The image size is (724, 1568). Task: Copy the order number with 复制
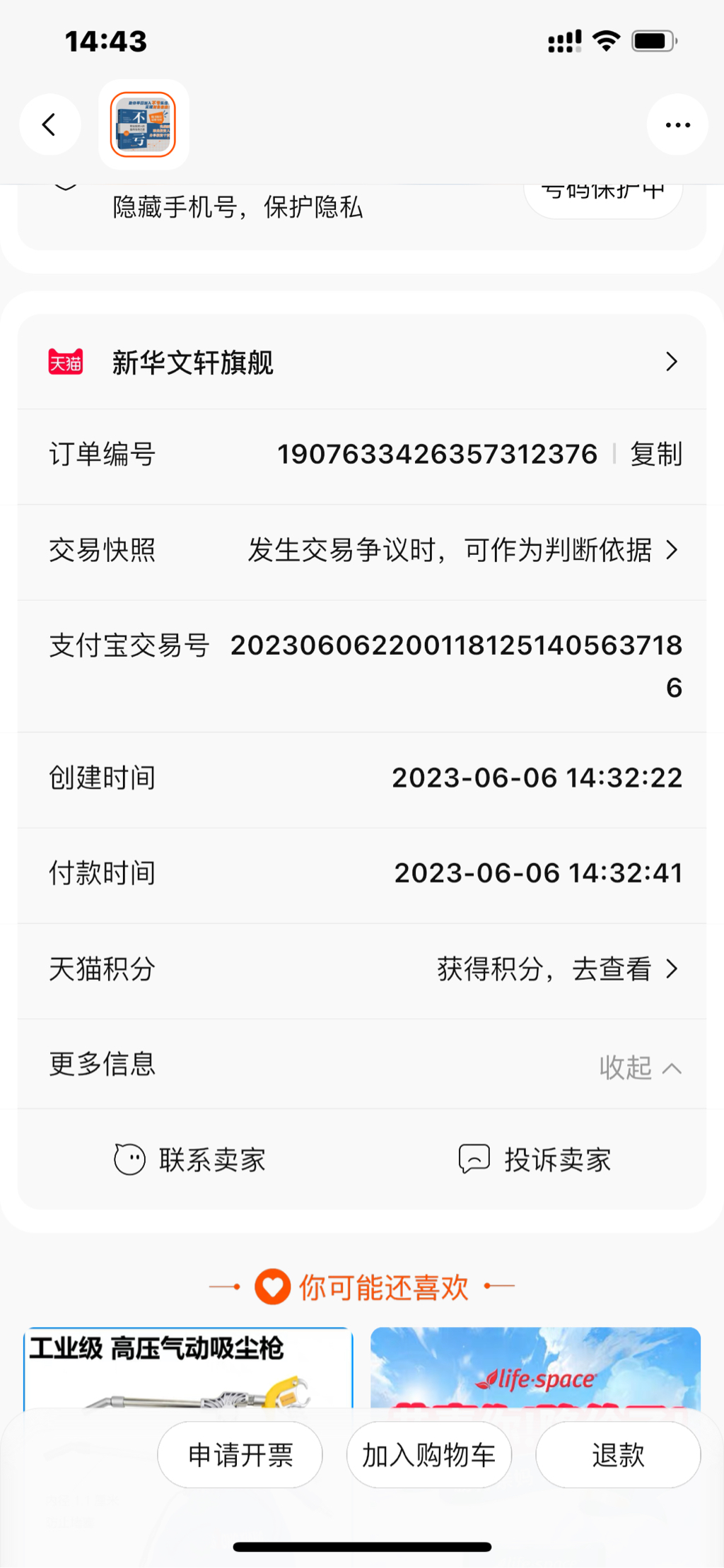pos(656,455)
